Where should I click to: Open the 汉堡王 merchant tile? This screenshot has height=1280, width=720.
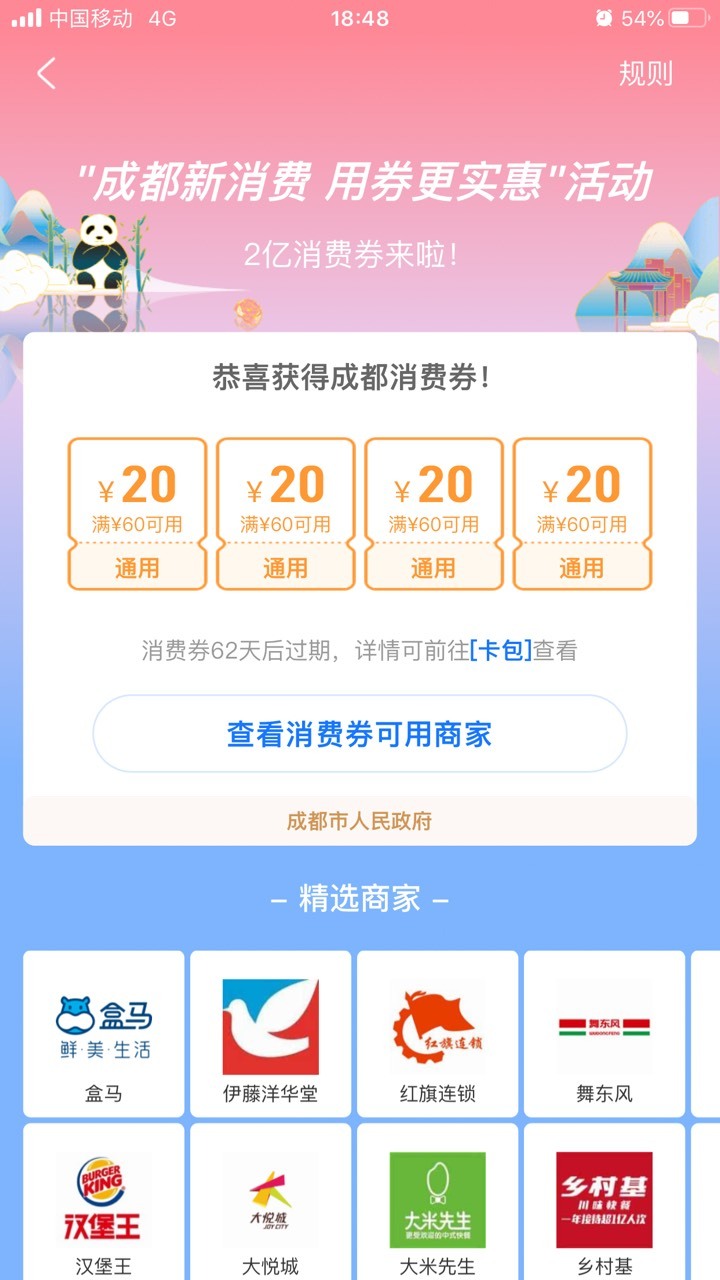pyautogui.click(x=104, y=1202)
